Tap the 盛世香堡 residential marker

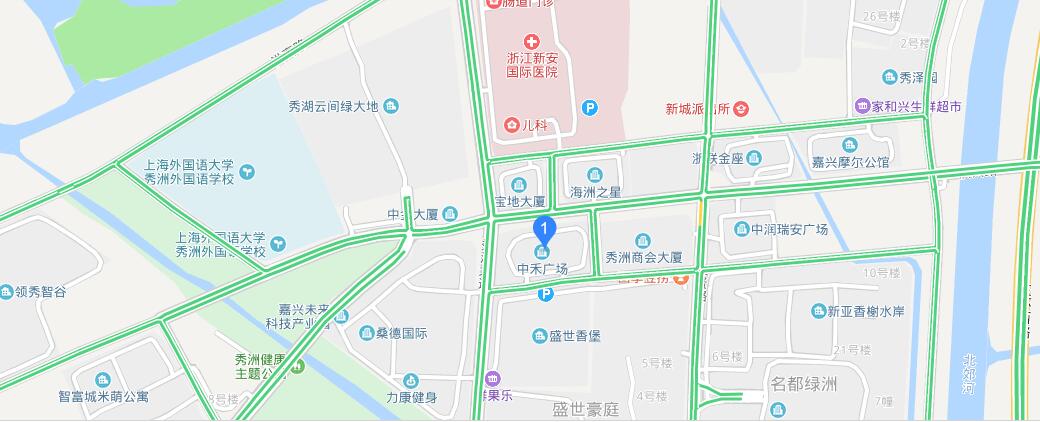point(540,336)
